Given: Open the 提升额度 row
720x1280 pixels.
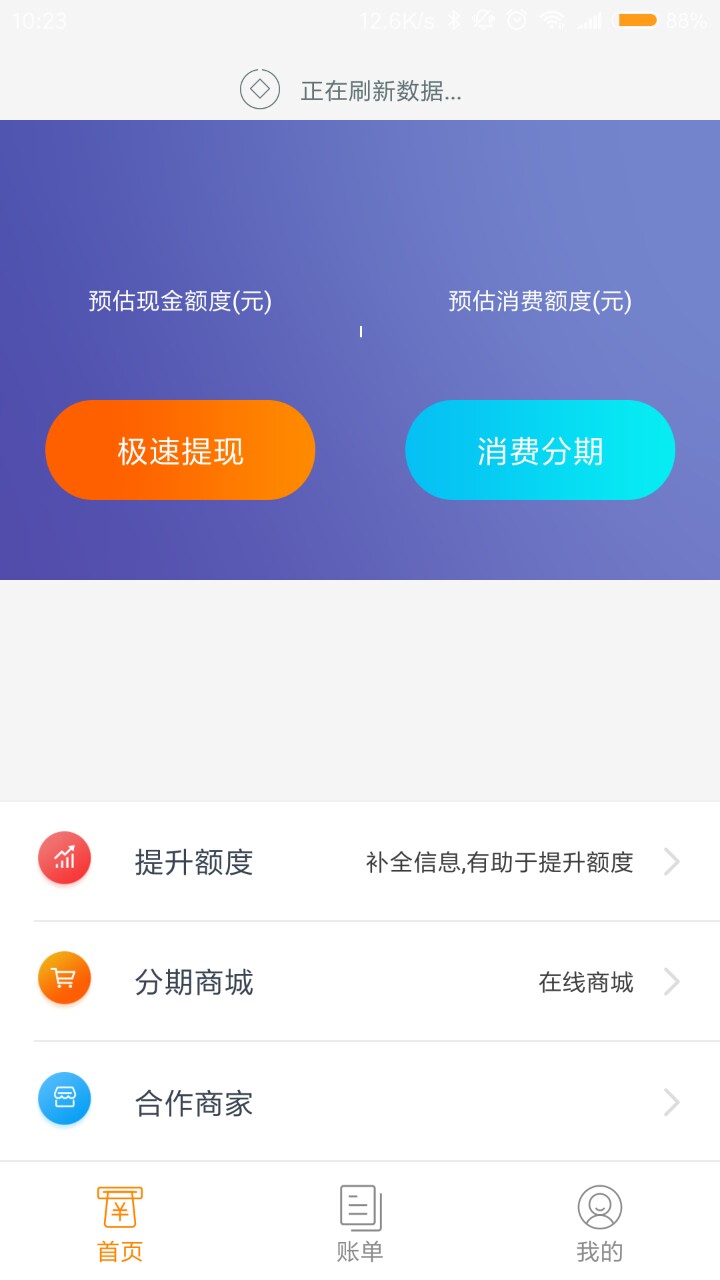Looking at the screenshot, I should (360, 861).
